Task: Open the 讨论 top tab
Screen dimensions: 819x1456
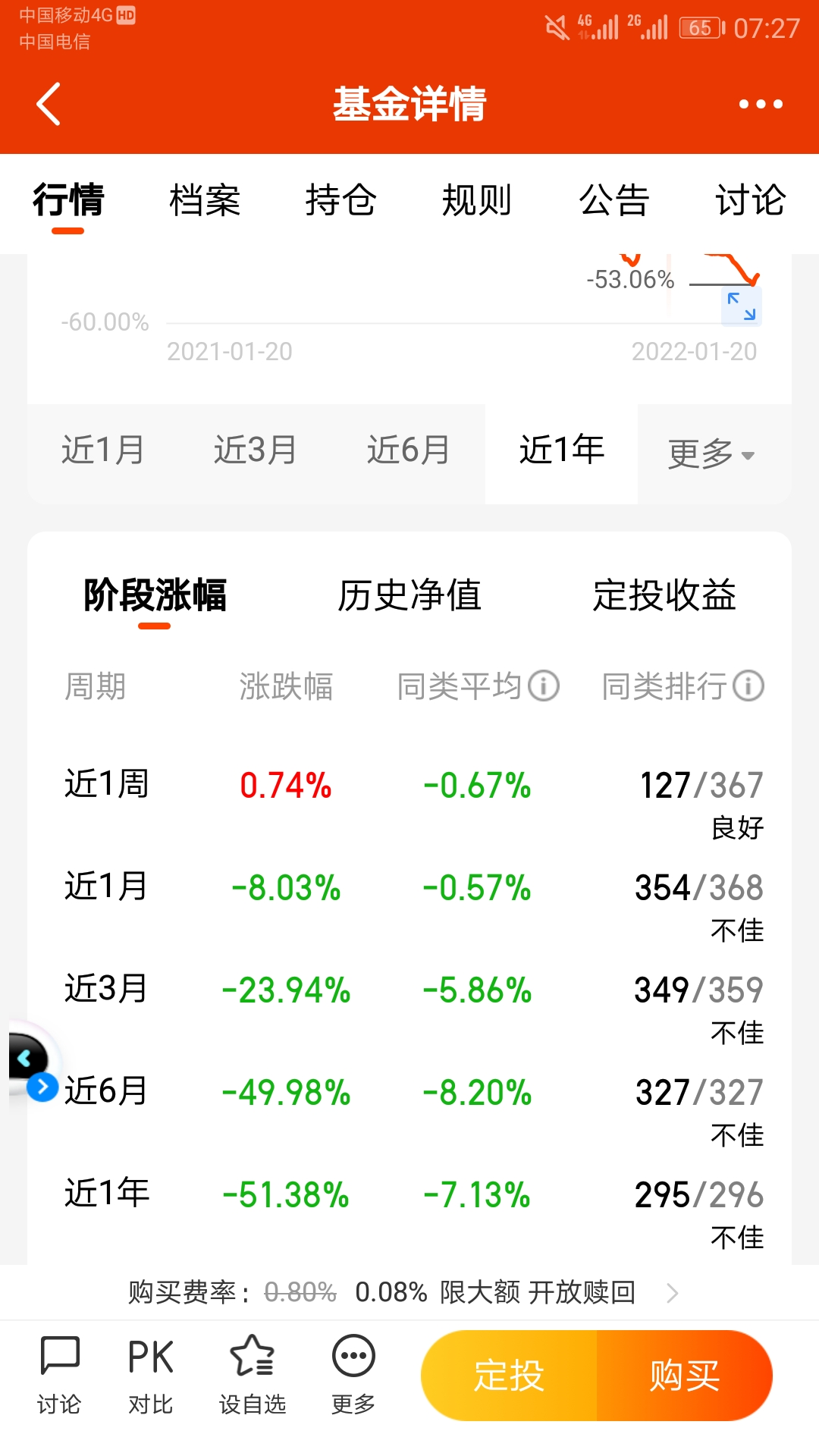Action: 750,201
